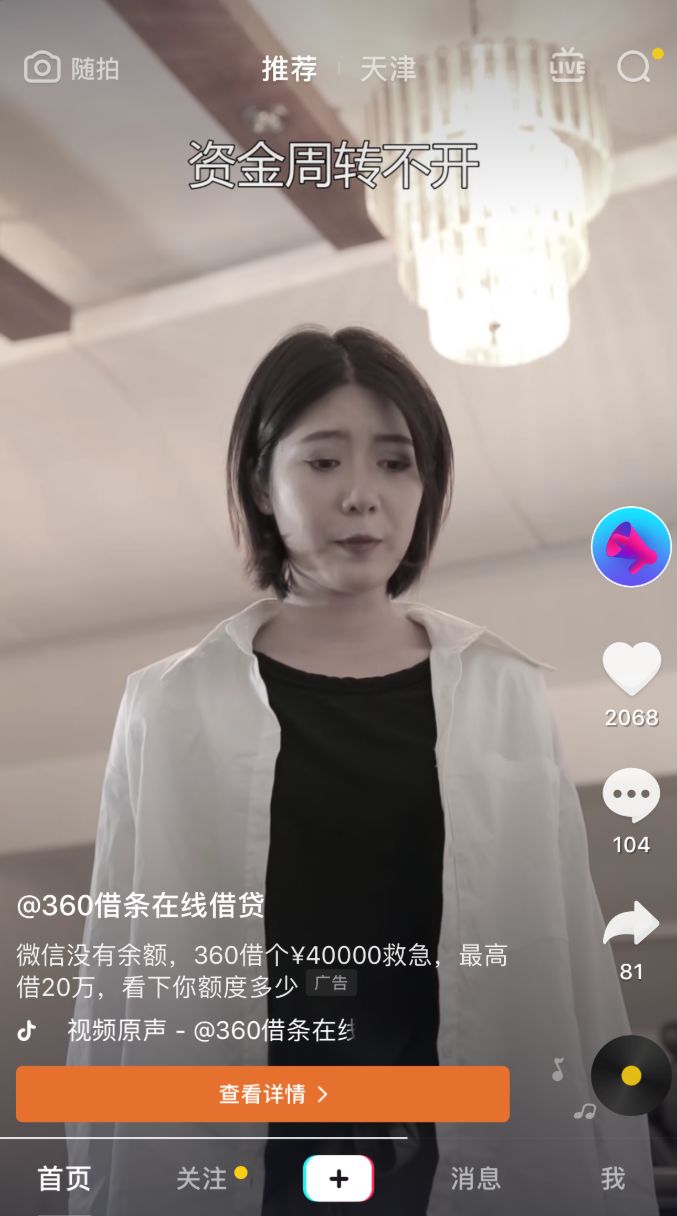Open the spinning music disc
The width and height of the screenshot is (677, 1216).
(x=631, y=1075)
